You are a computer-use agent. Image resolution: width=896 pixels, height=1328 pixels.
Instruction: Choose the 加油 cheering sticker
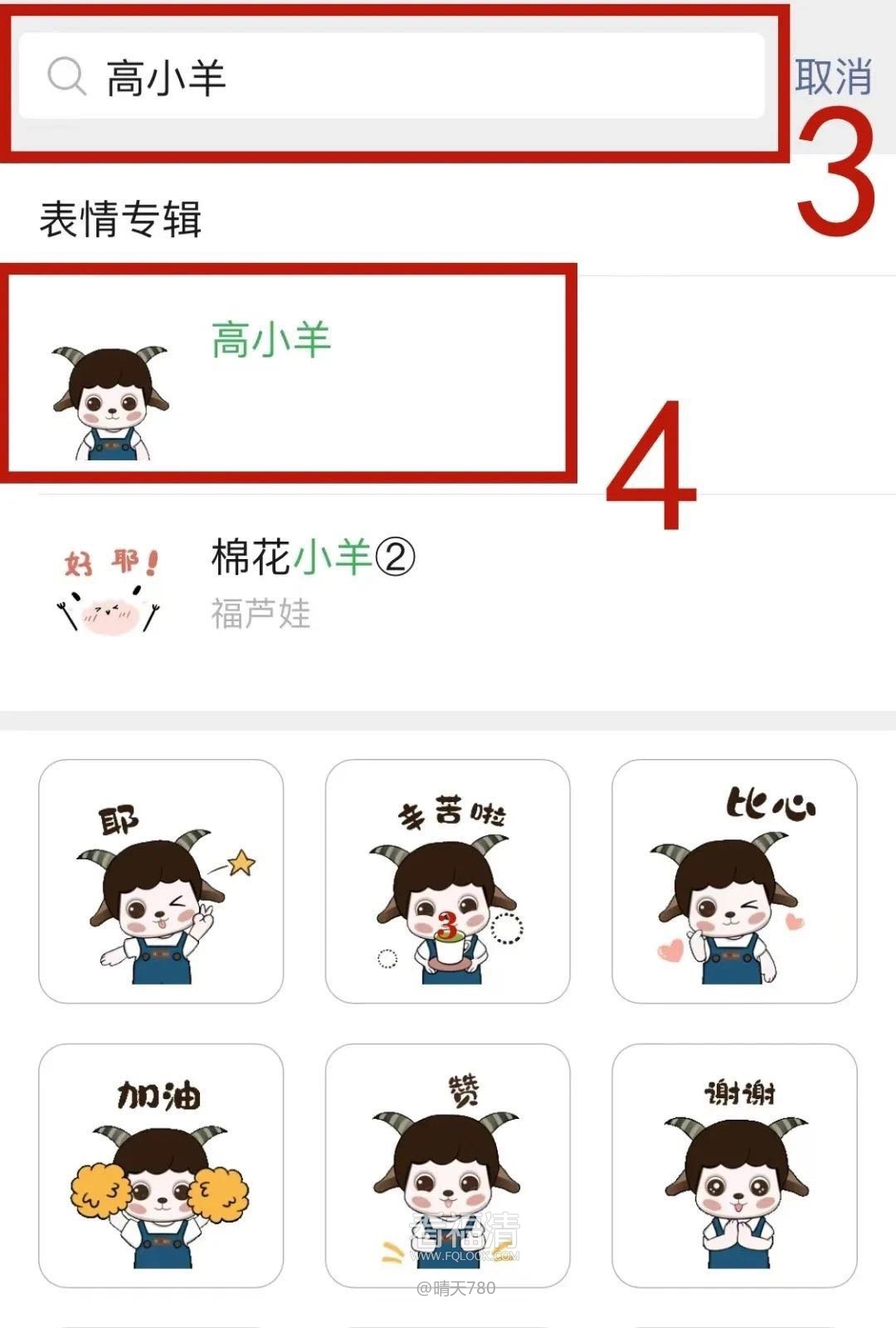161,1165
